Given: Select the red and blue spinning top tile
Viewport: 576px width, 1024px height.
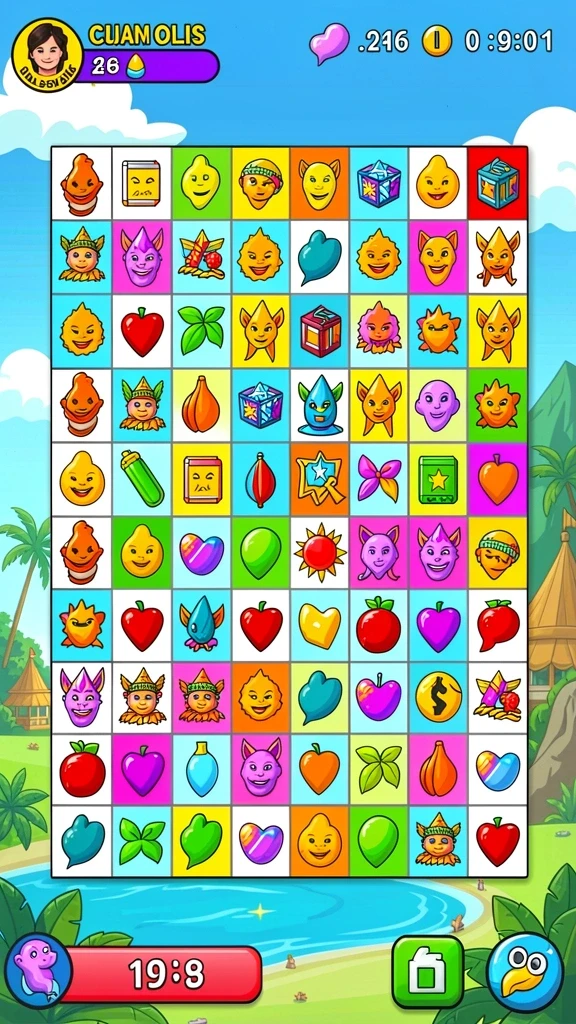Looking at the screenshot, I should point(261,480).
